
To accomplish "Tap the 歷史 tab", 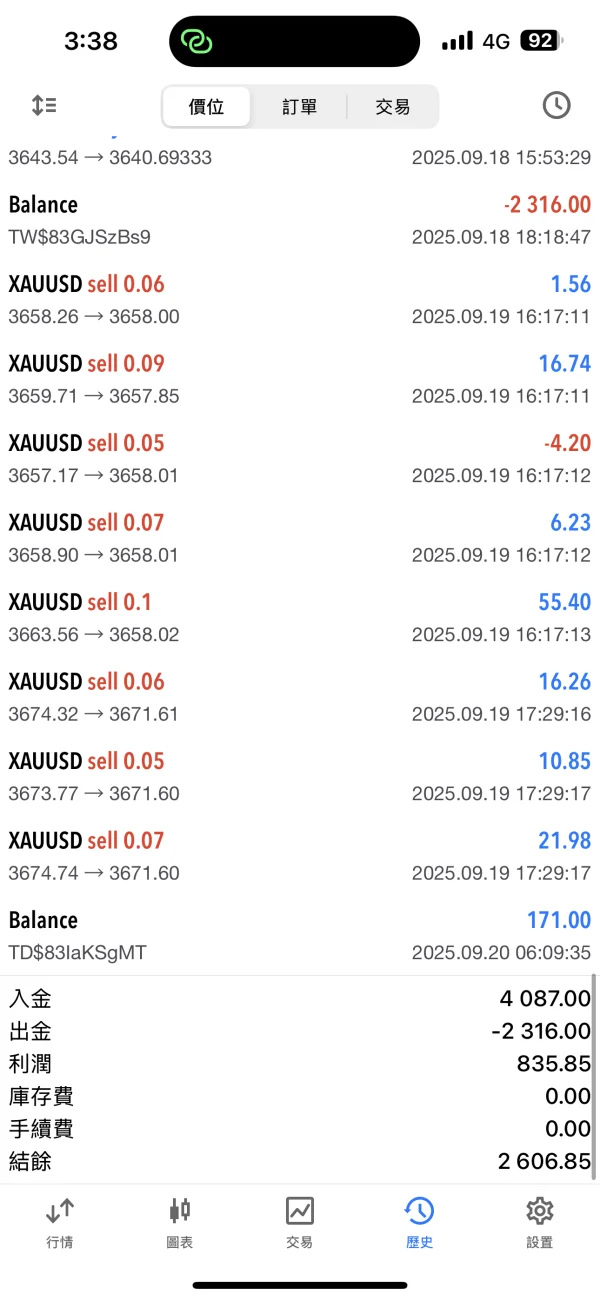I will pos(419,1222).
